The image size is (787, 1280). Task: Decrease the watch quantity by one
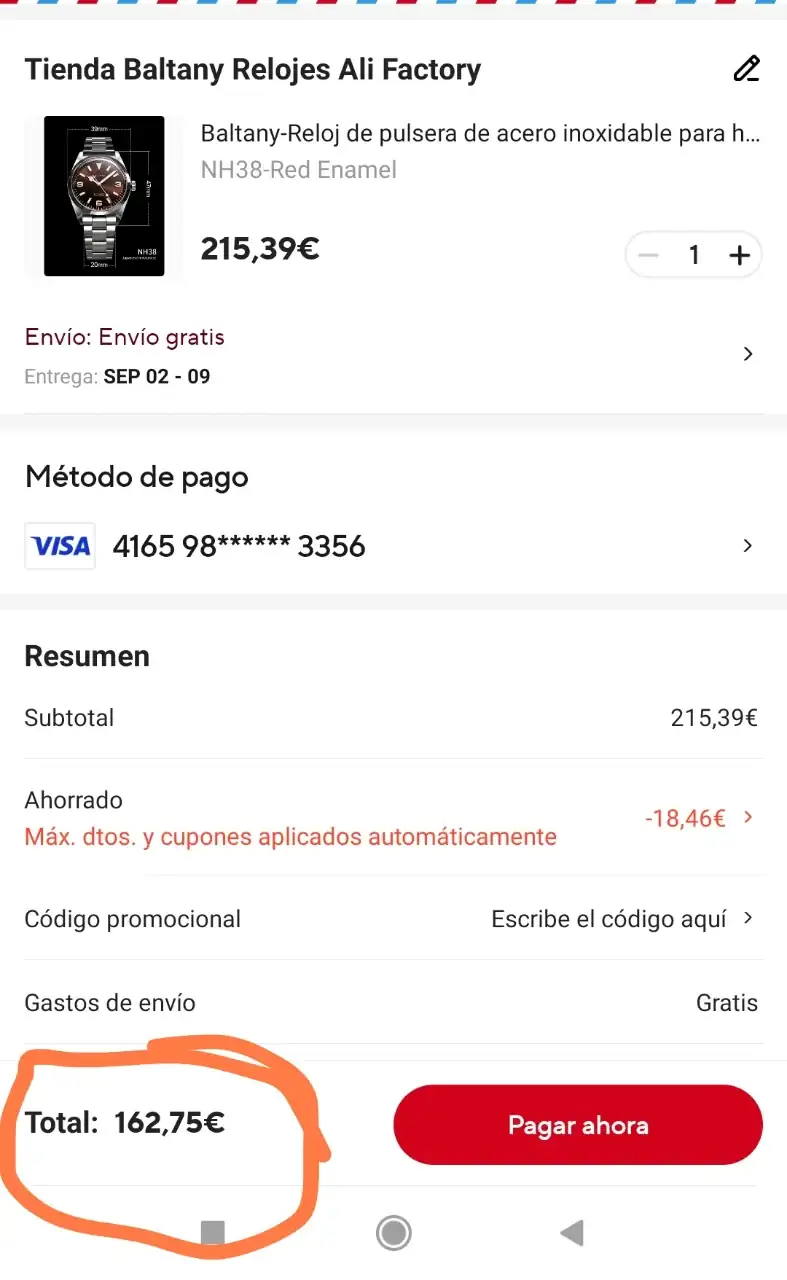pos(649,255)
